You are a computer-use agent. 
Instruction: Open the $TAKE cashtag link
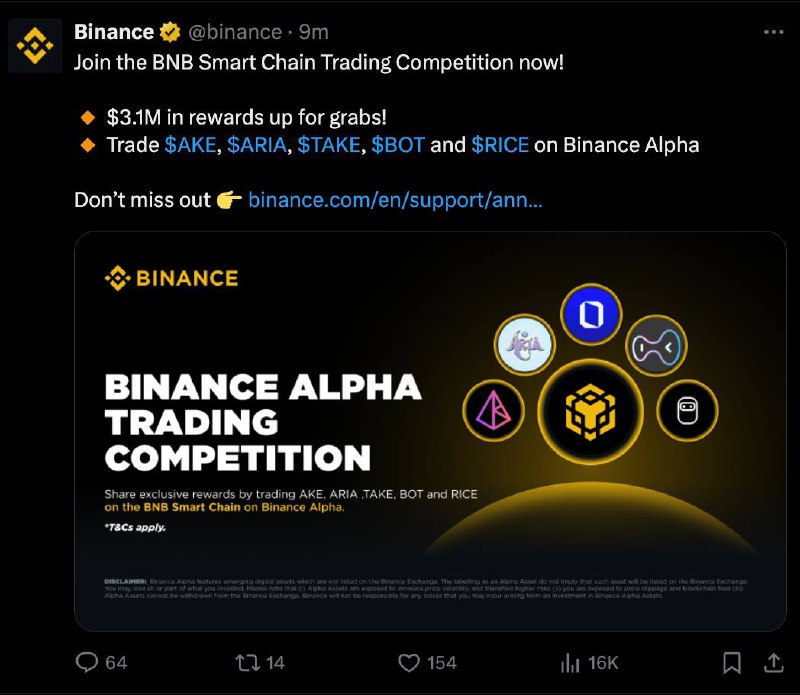tap(328, 145)
